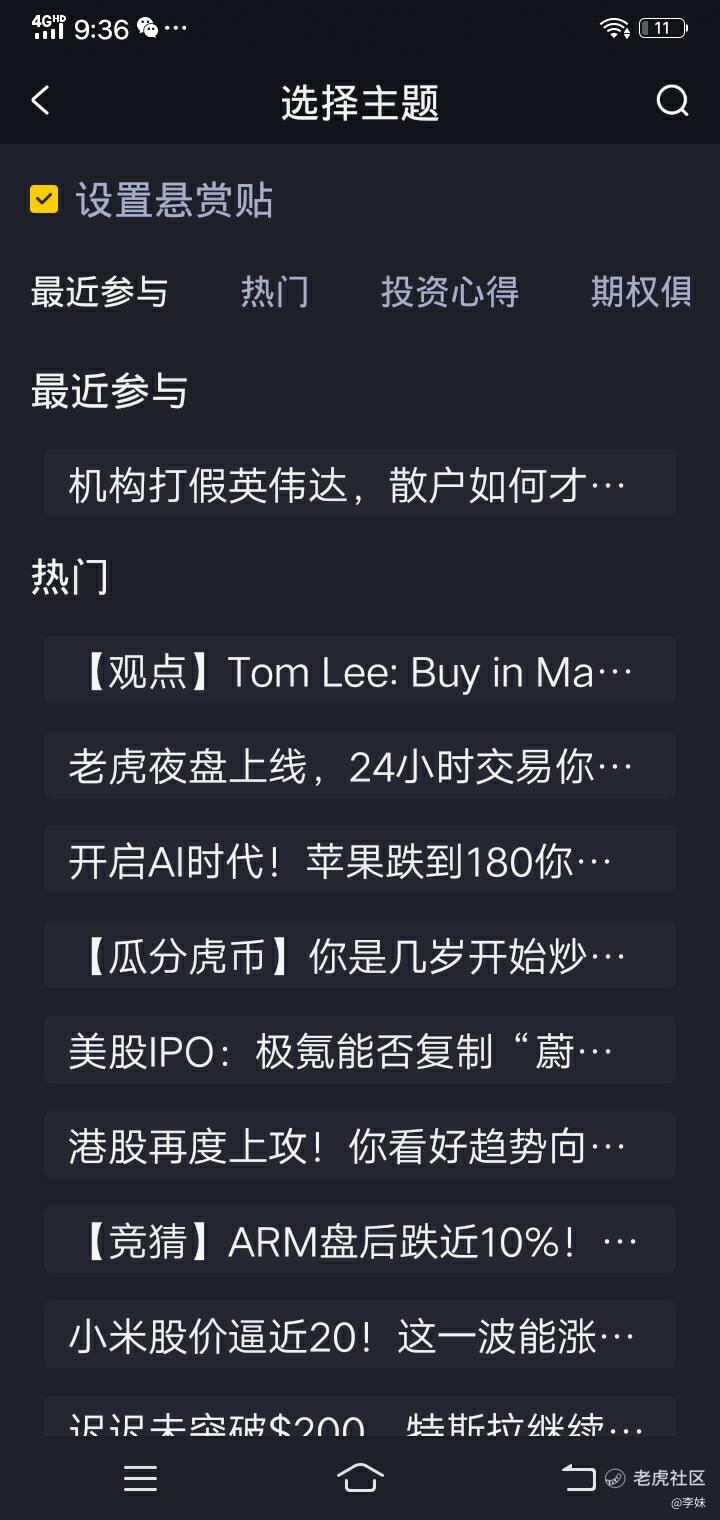Choose the 小米股价逼近20 topic

pyautogui.click(x=360, y=1335)
